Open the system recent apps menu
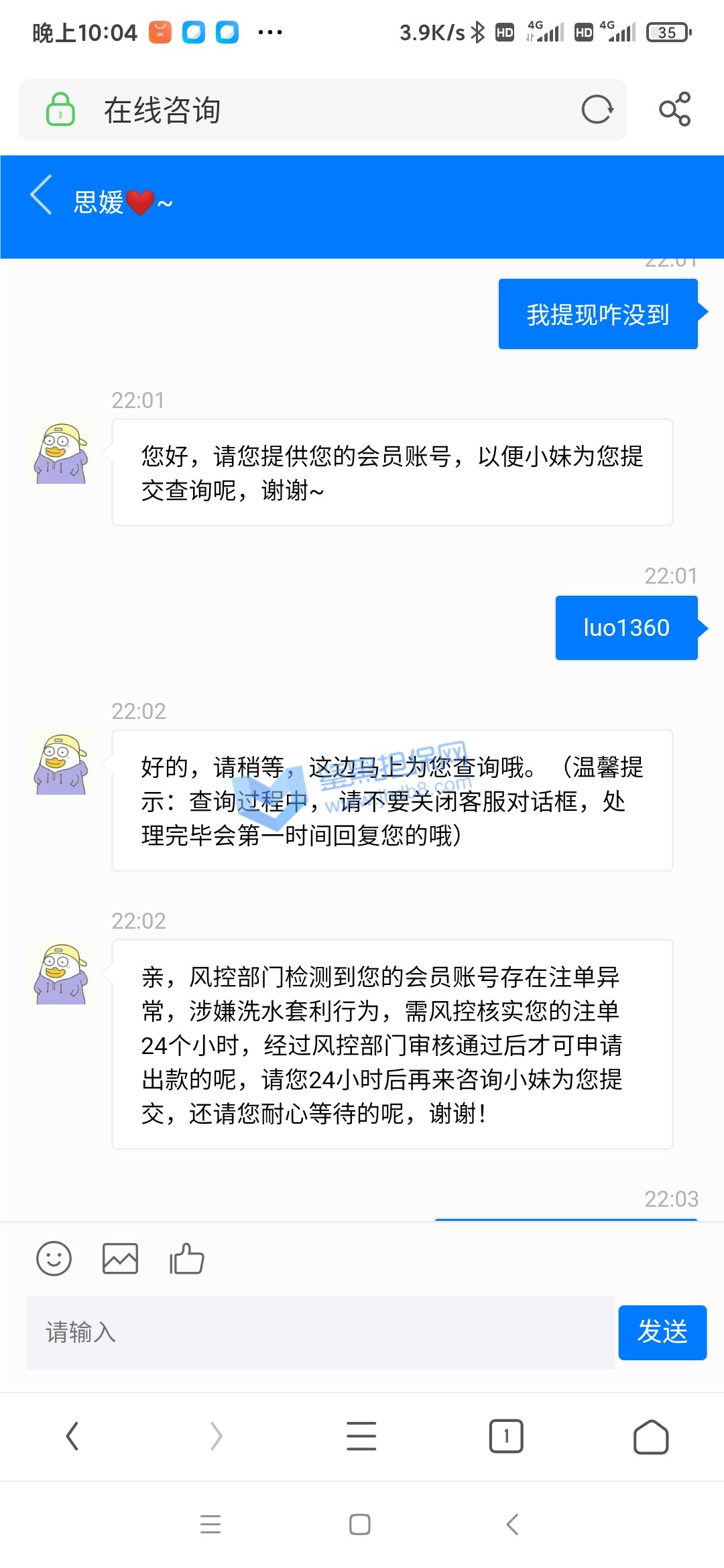724x1568 pixels. (210, 1524)
